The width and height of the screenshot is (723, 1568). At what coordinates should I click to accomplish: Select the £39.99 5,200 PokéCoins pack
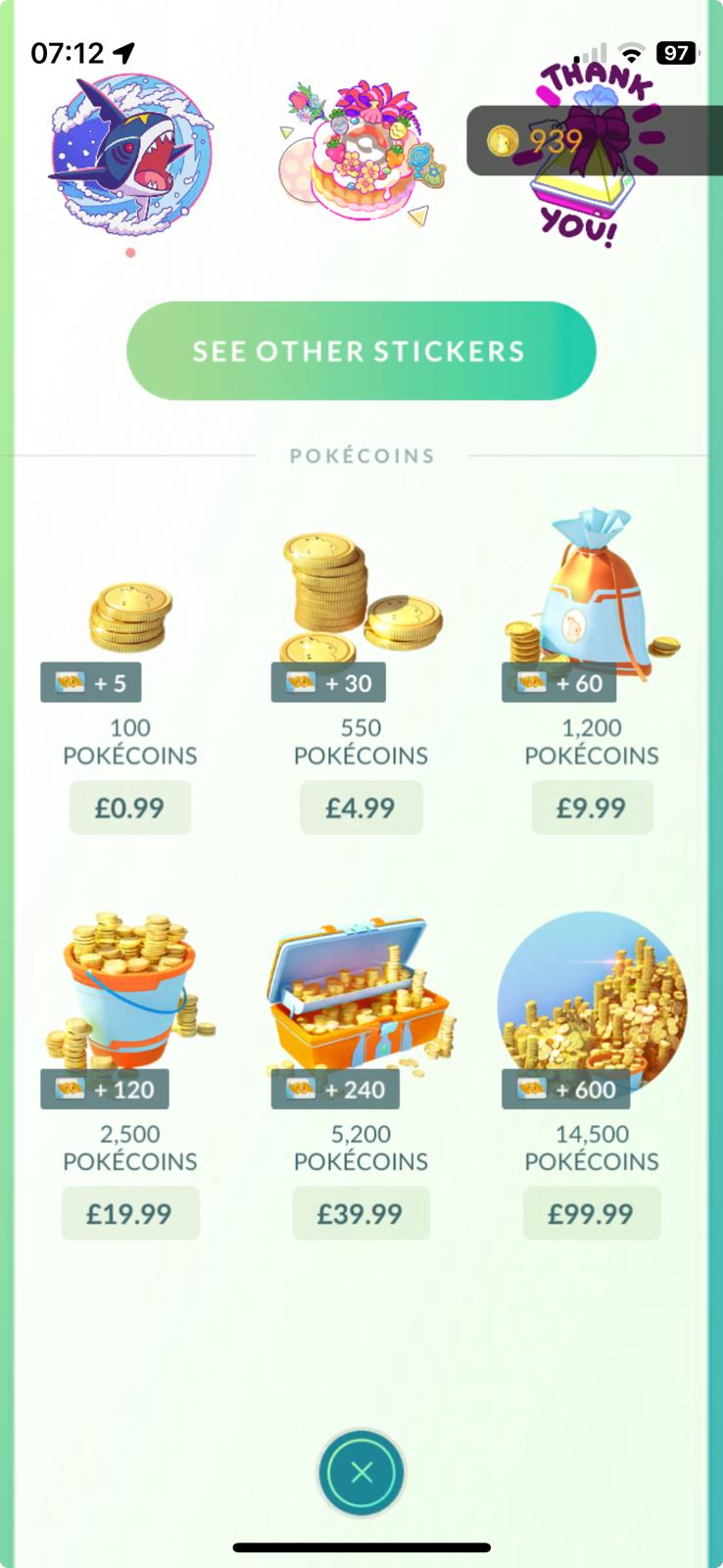coord(361,1213)
